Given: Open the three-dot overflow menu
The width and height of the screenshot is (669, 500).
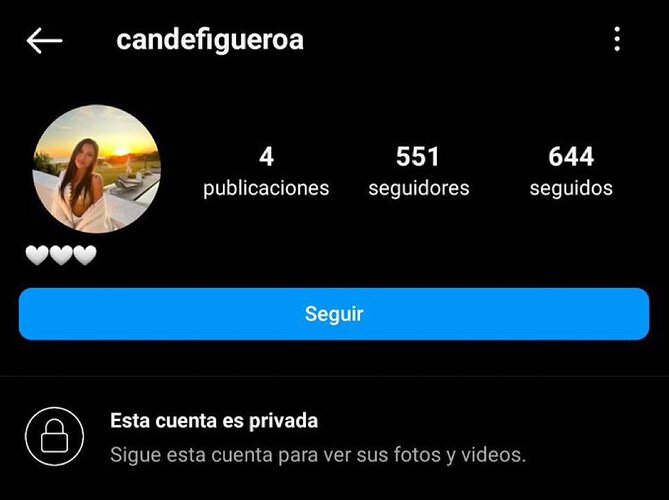Looking at the screenshot, I should tap(617, 40).
